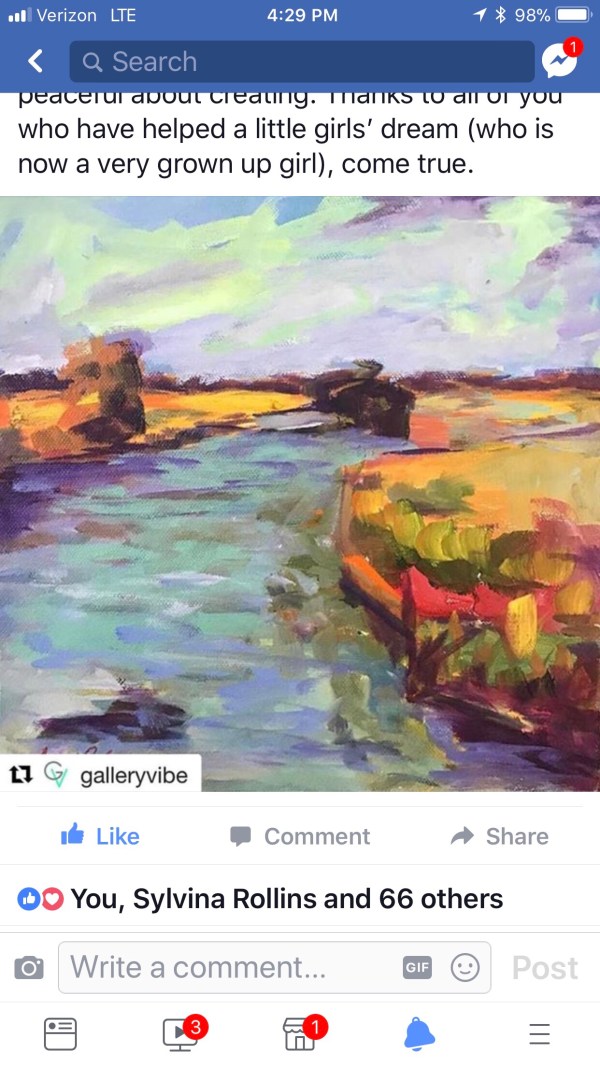Share this post
Screen dimensions: 600x1066
pos(500,836)
